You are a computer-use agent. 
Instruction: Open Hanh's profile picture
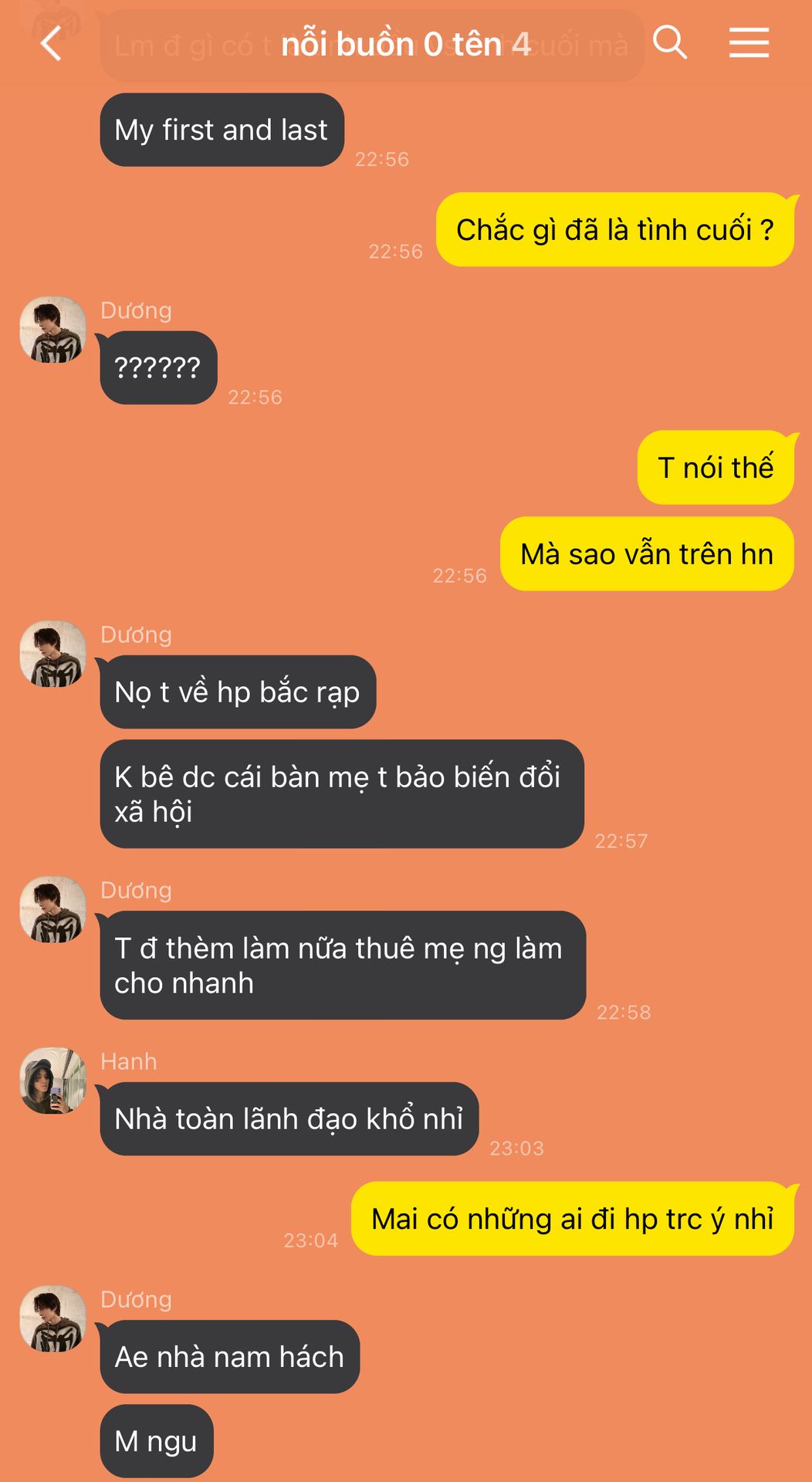click(53, 1080)
